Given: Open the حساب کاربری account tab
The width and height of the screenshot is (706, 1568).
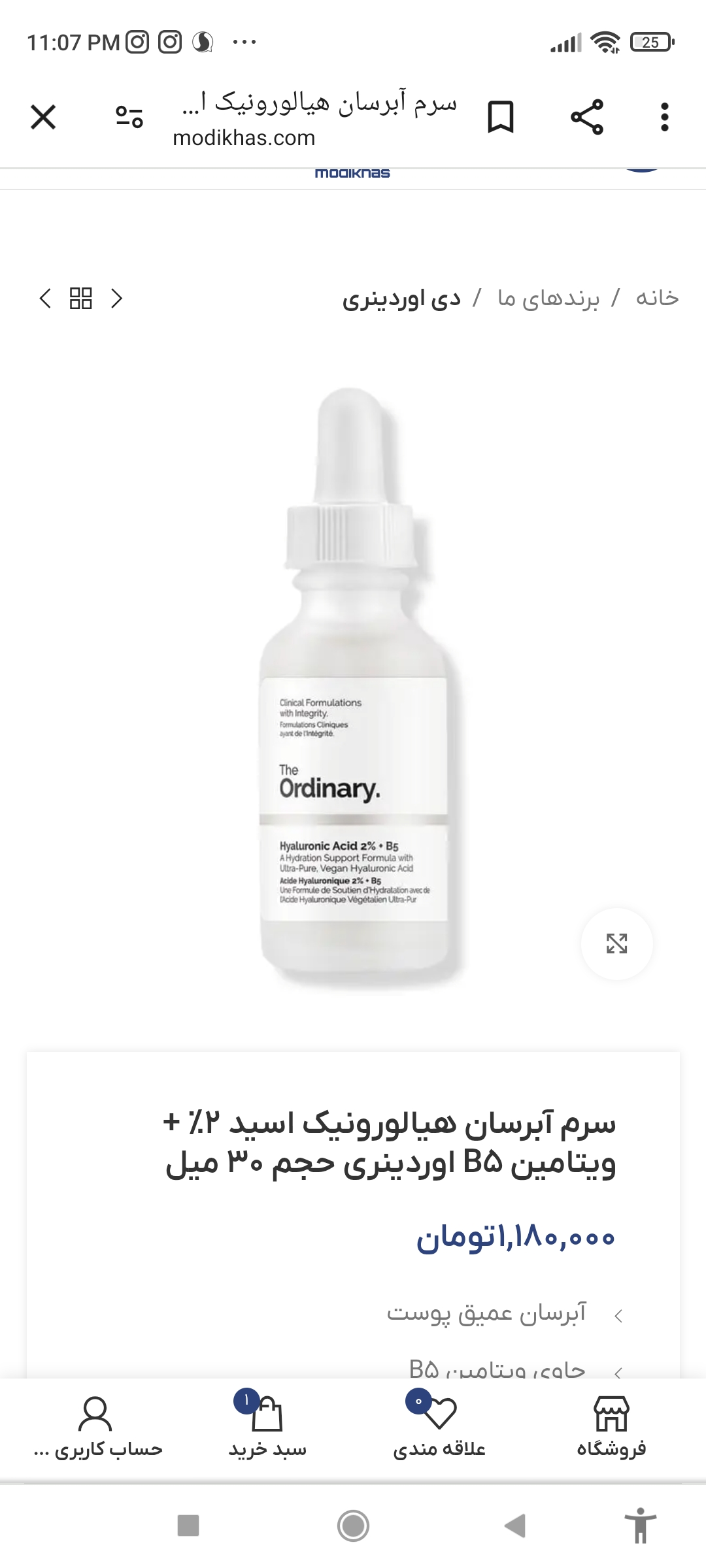Looking at the screenshot, I should point(97,1427).
